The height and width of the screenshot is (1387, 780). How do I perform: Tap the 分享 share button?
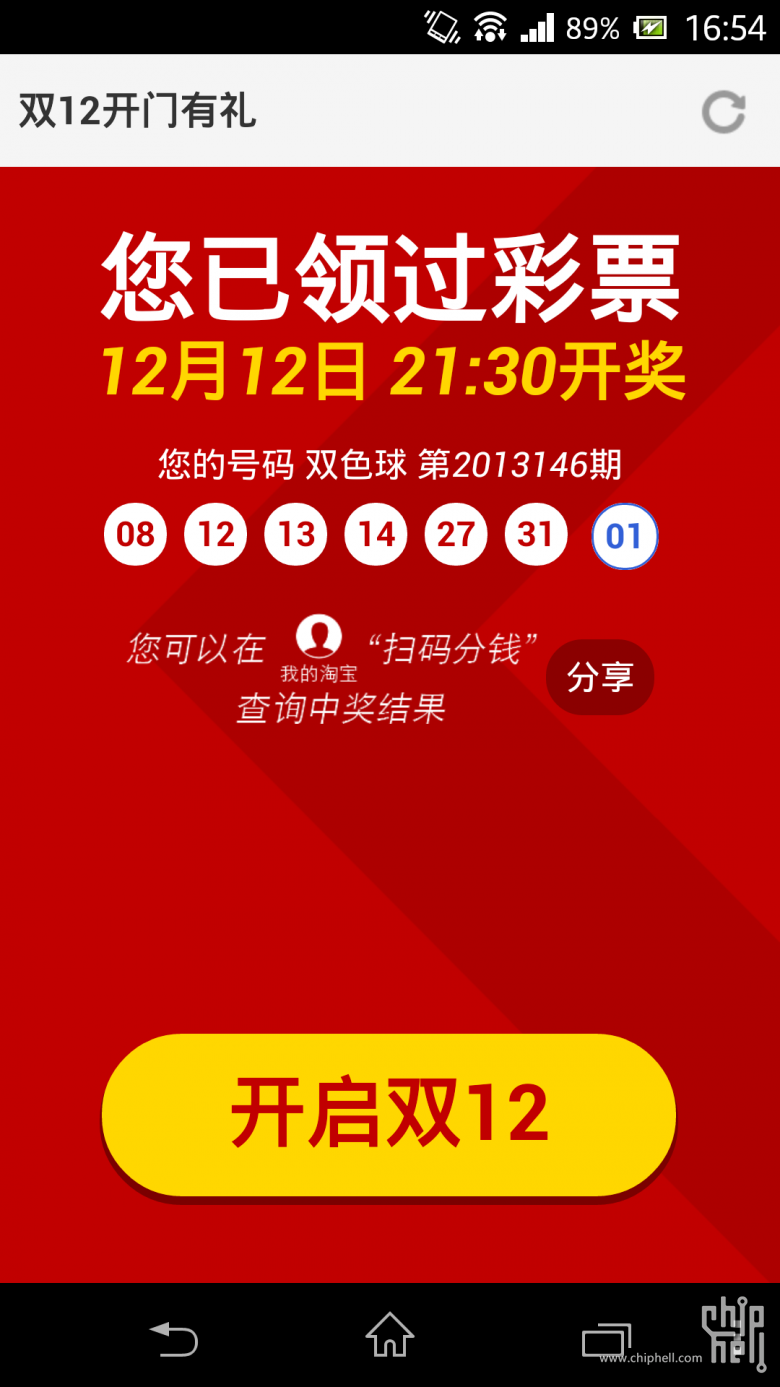(600, 677)
